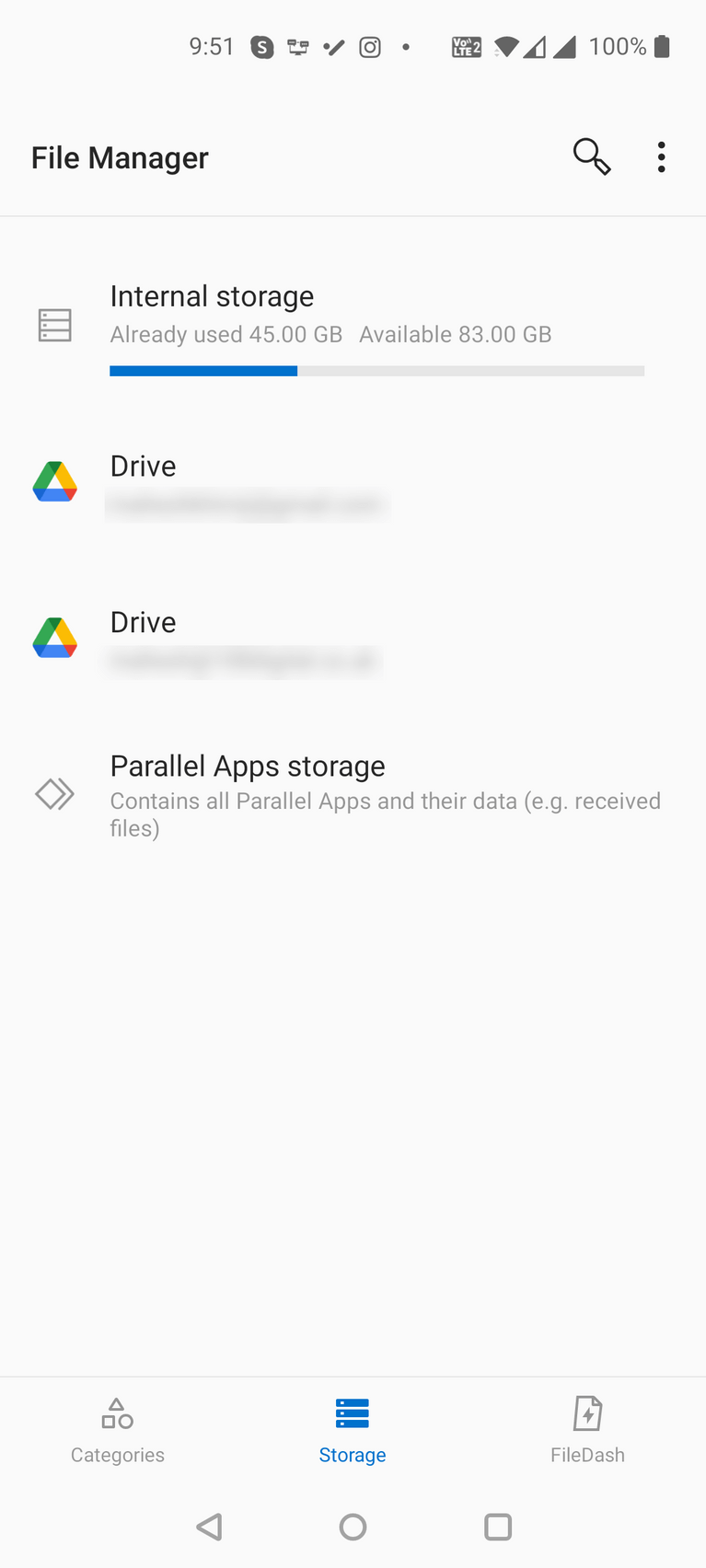Open the Drive account just above Parallel Apps storage
Viewport: 706px width, 1568px height.
pyautogui.click(x=353, y=639)
